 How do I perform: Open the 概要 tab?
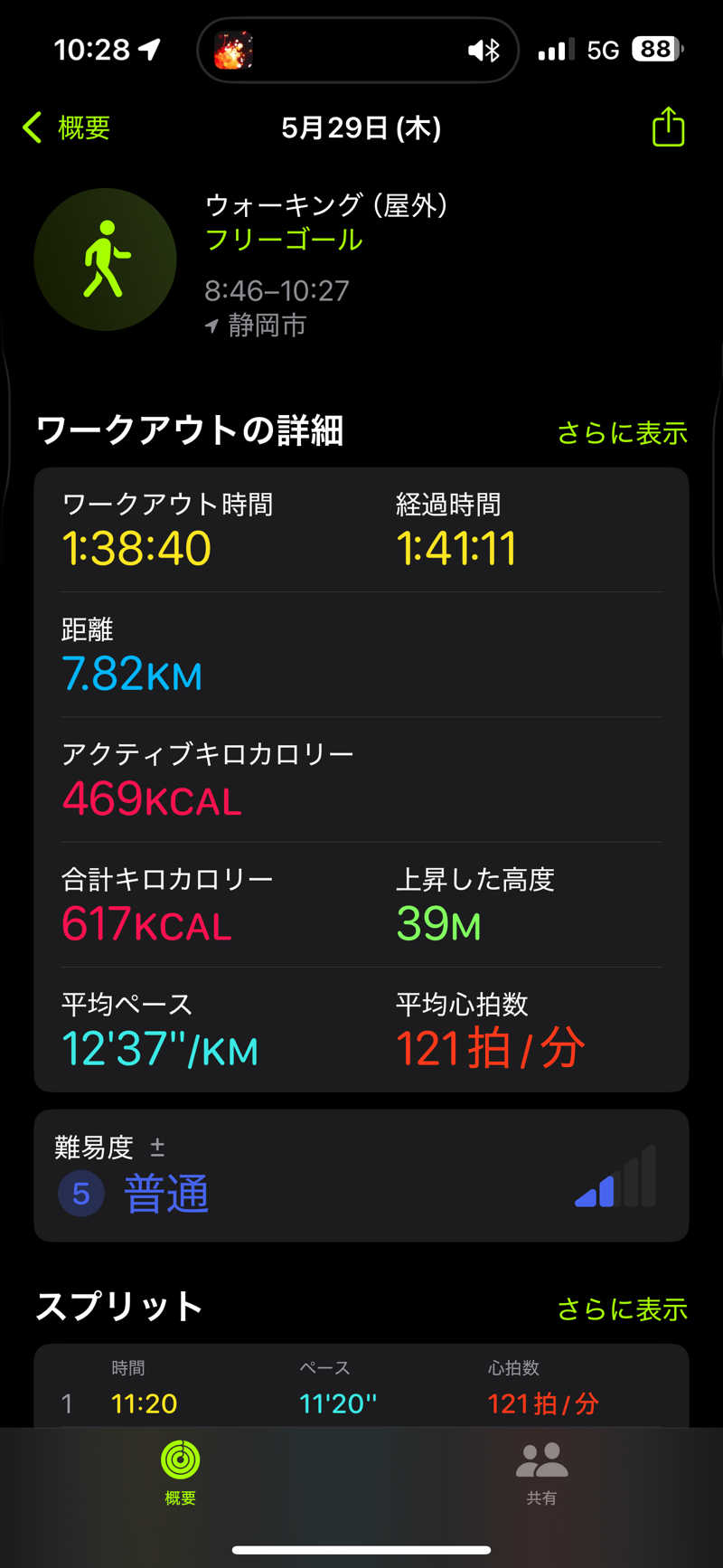pos(180,1472)
